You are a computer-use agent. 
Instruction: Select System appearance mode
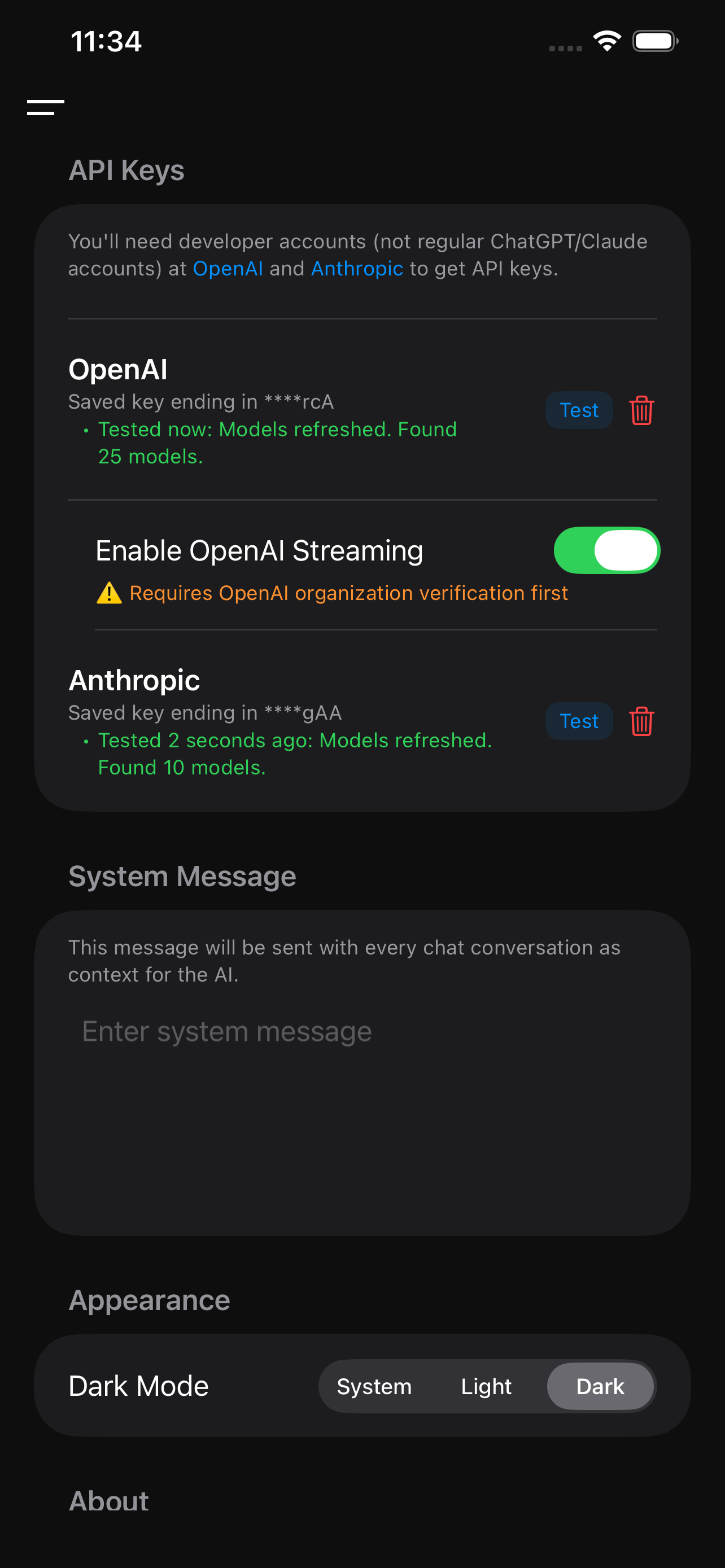[x=374, y=1387]
